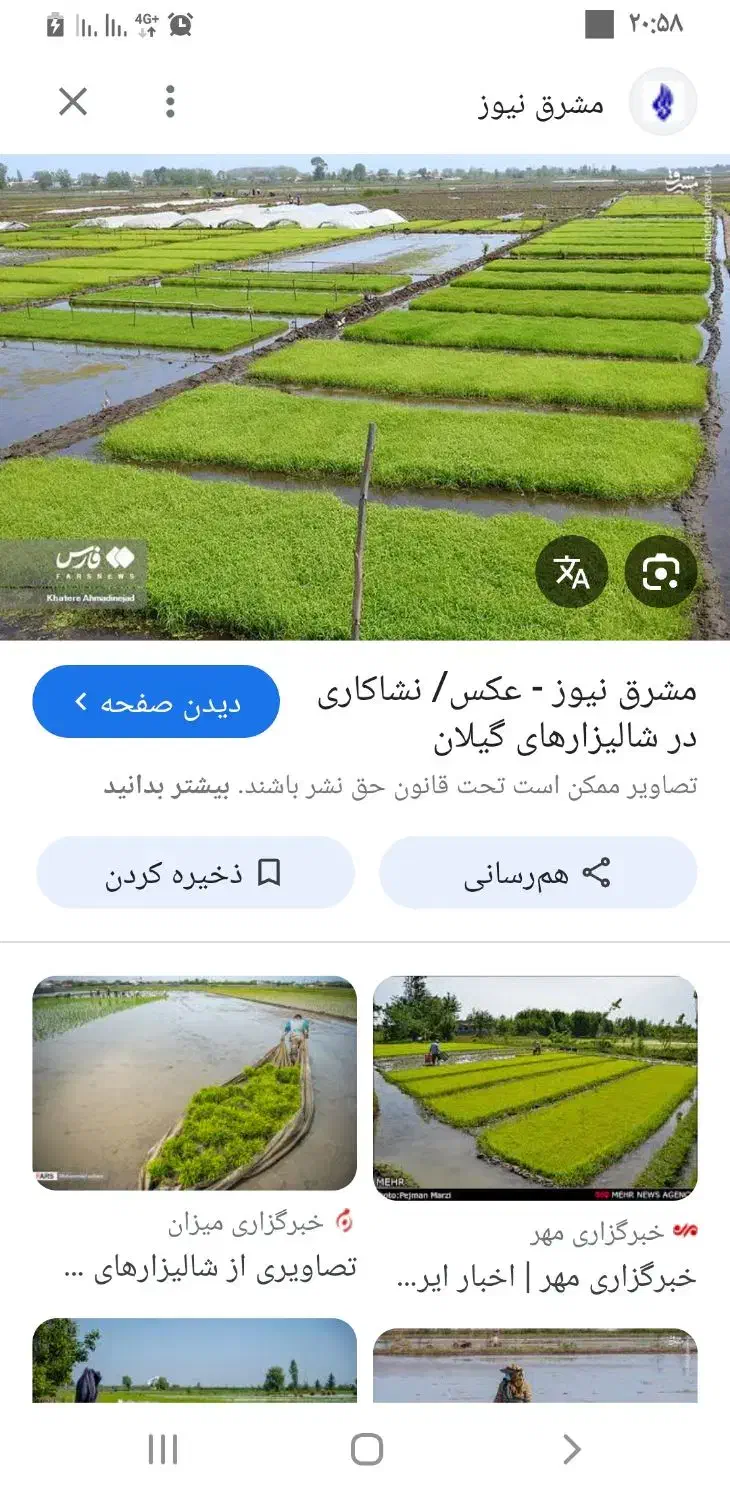Screen dimensions: 730x1500
Task: Click the bookmark icon beside ذخیره کردن
Action: tap(268, 872)
